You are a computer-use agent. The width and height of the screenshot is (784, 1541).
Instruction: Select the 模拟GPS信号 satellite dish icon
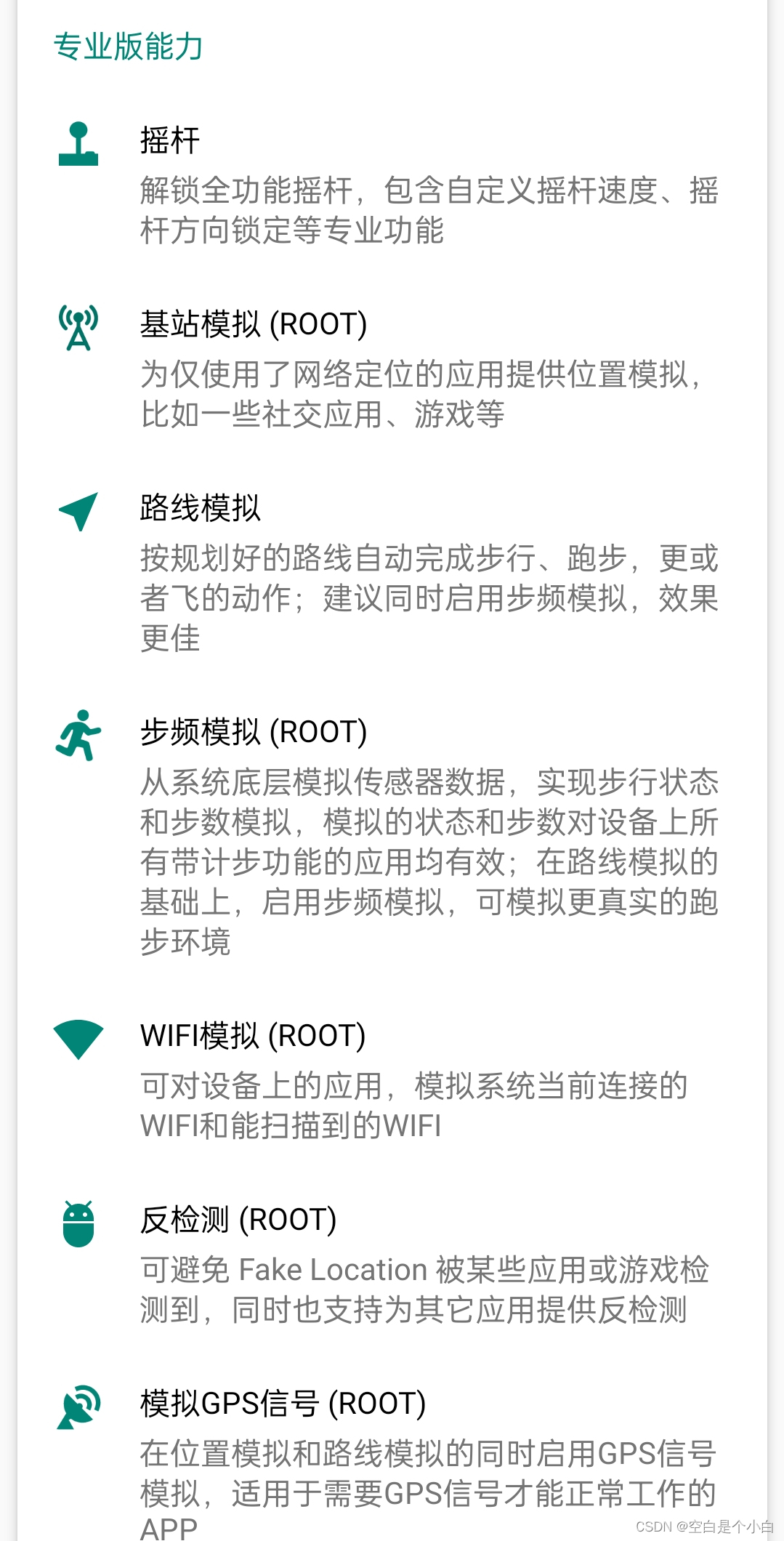[78, 1407]
